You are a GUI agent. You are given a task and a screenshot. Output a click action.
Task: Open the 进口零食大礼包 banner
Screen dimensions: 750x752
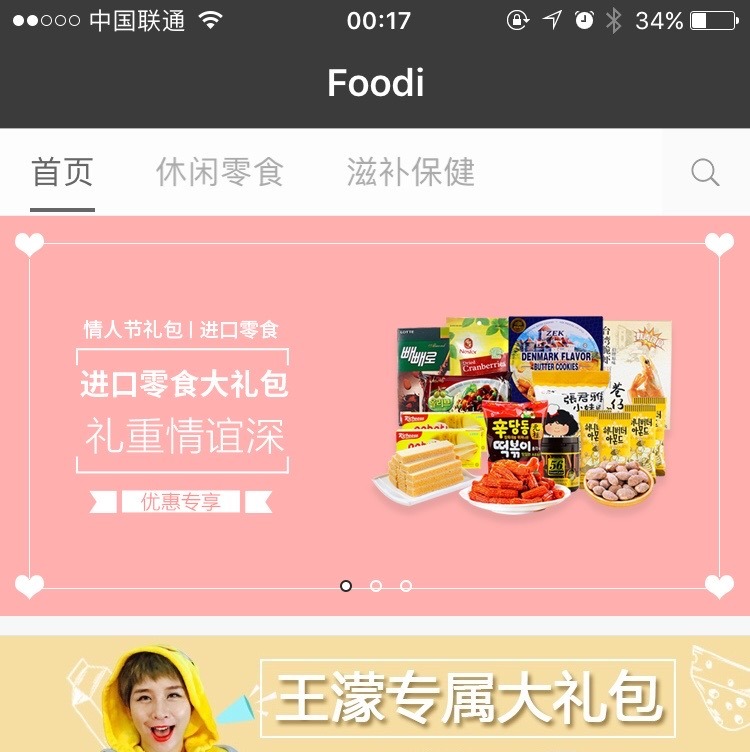point(375,415)
